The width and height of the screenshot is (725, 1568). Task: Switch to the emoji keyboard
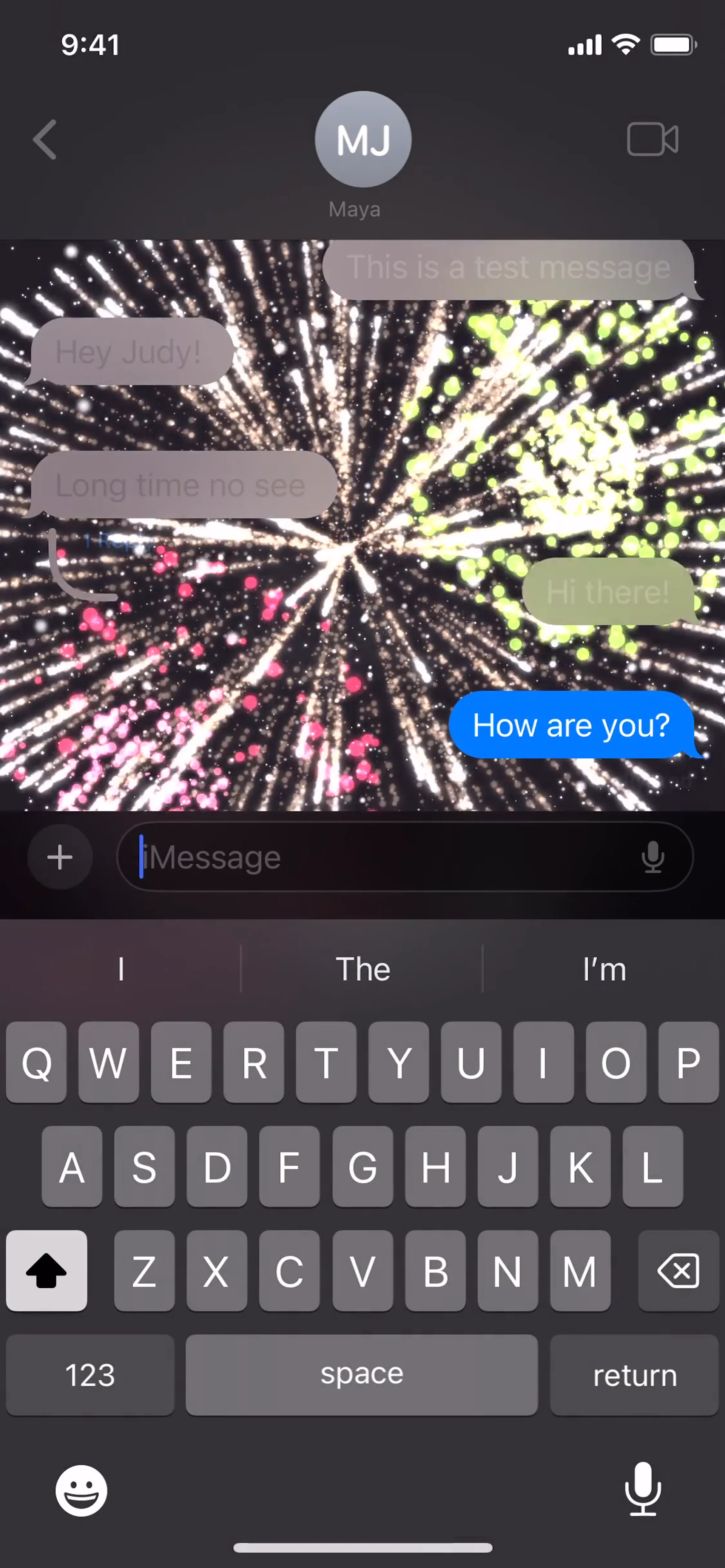point(82,1490)
